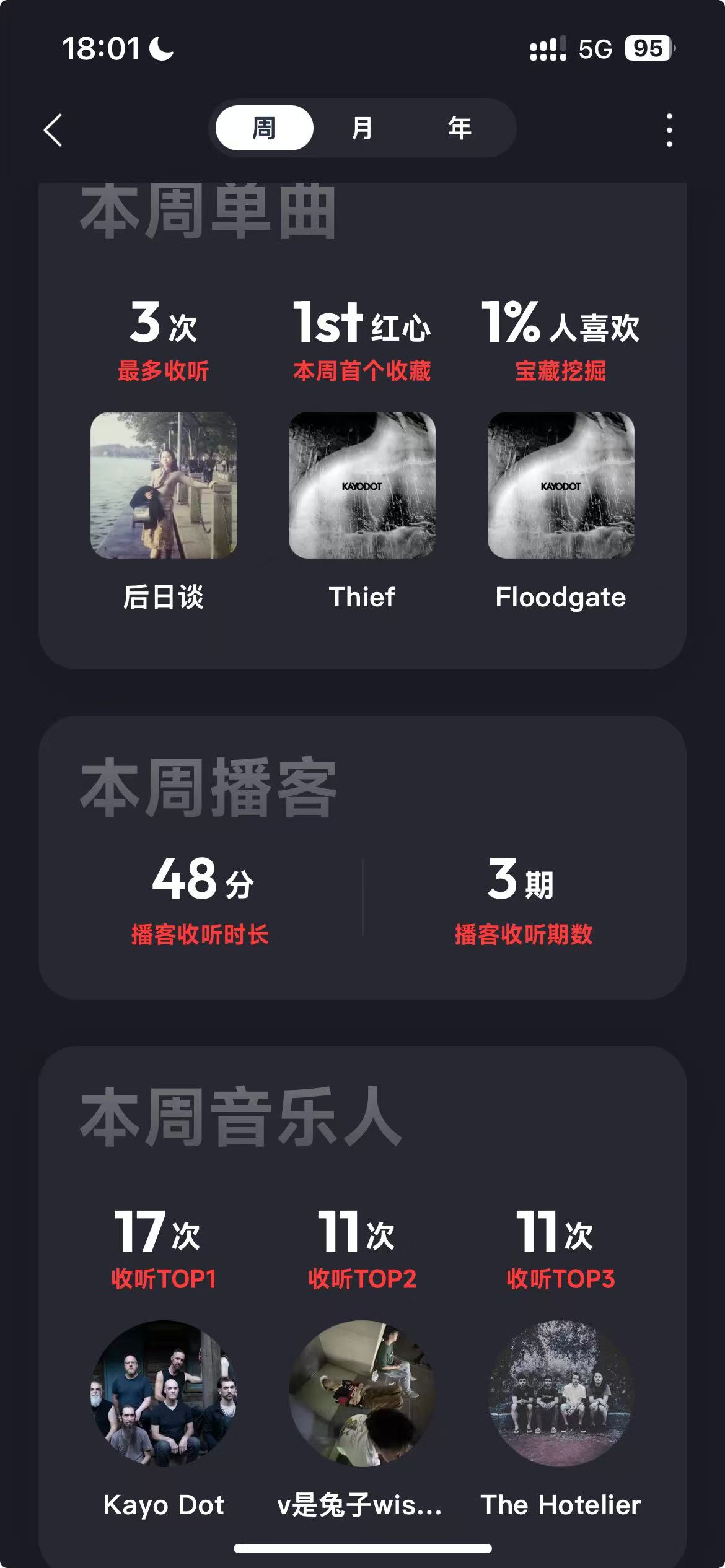View artist Kayo Dot
This screenshot has width=725, height=1568.
pyautogui.click(x=164, y=1393)
